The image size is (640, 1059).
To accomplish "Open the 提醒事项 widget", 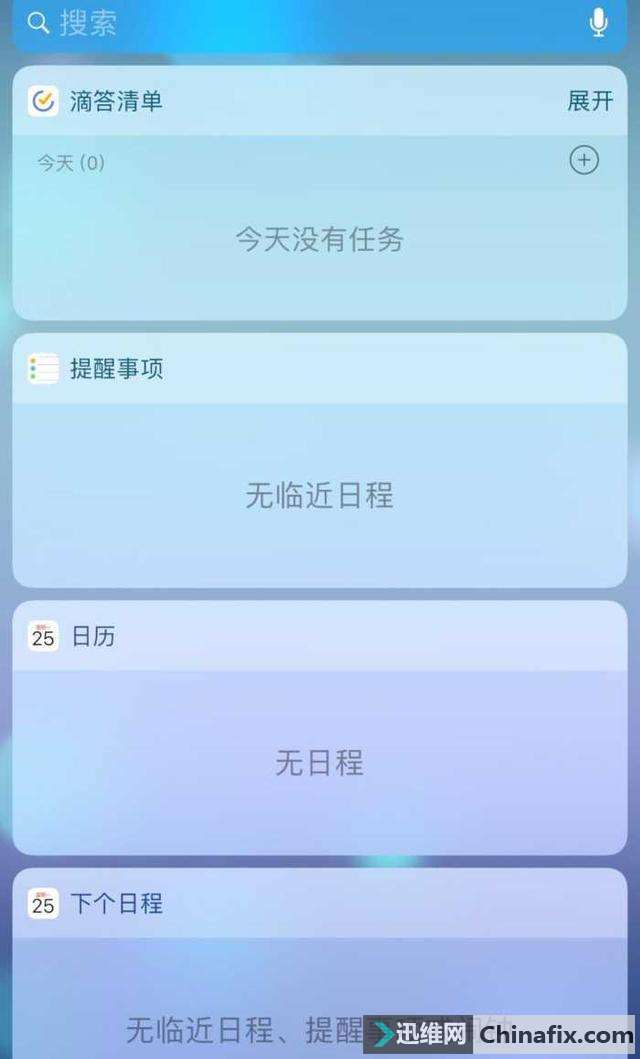I will (117, 369).
